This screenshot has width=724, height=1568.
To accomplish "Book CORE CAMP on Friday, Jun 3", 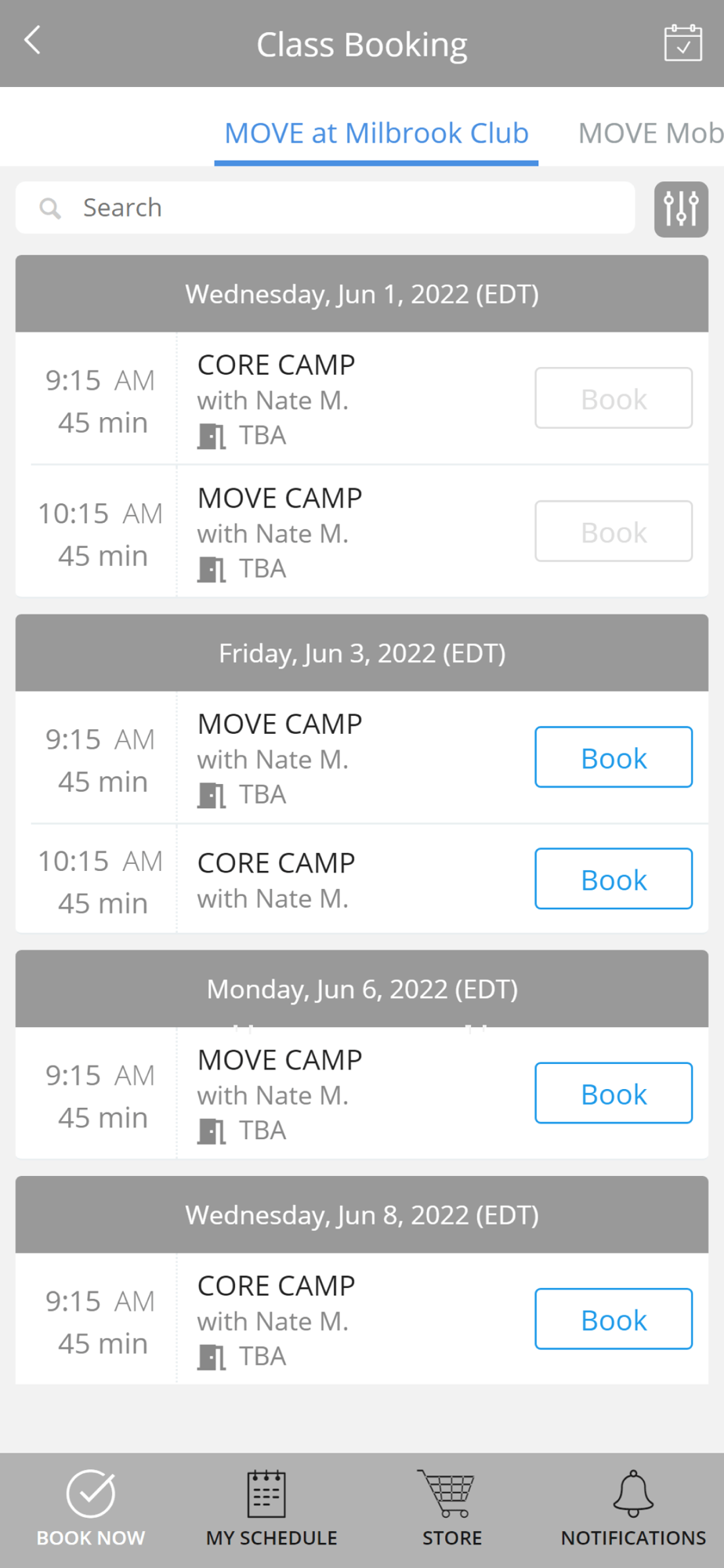I will pos(614,879).
